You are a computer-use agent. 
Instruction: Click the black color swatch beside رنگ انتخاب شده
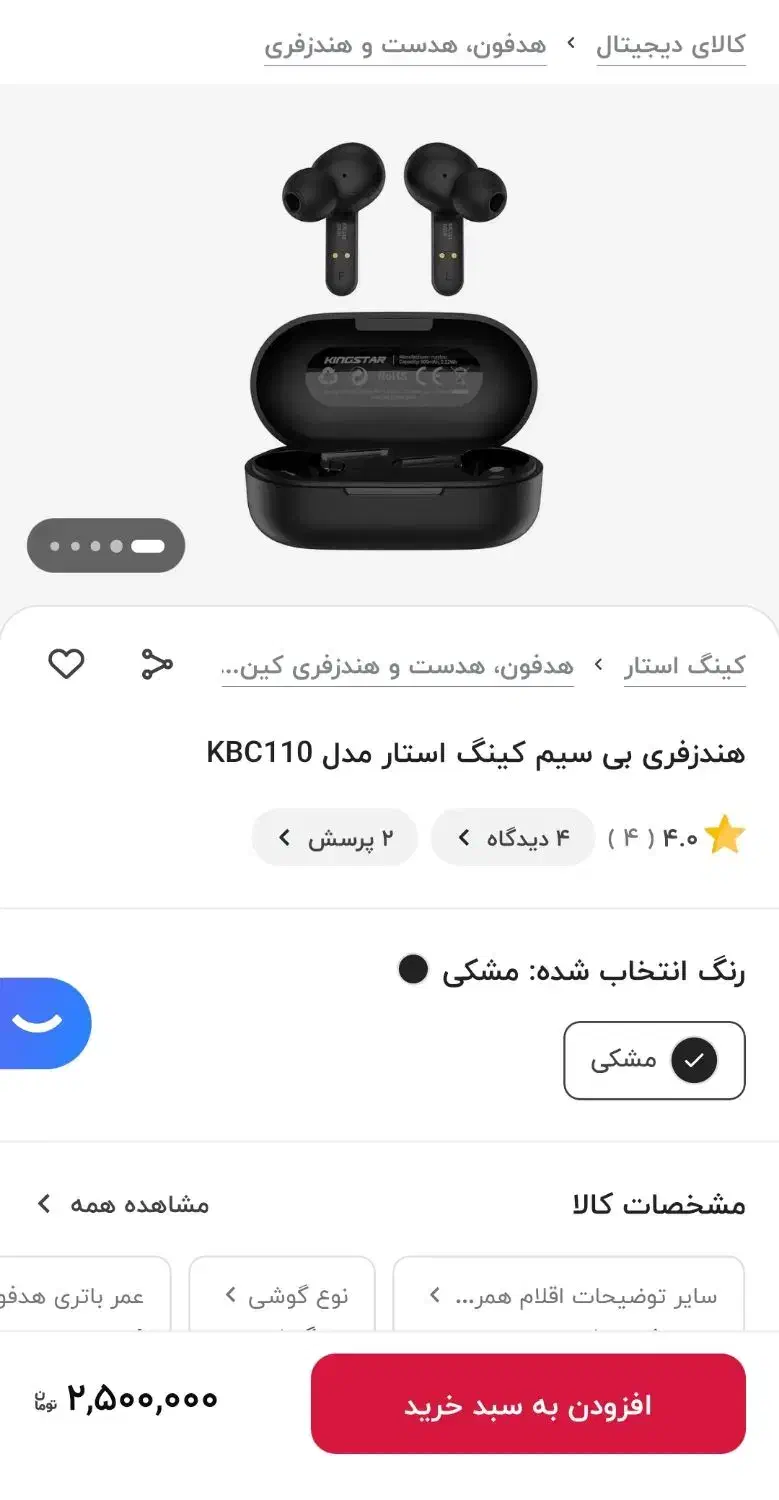tap(412, 969)
